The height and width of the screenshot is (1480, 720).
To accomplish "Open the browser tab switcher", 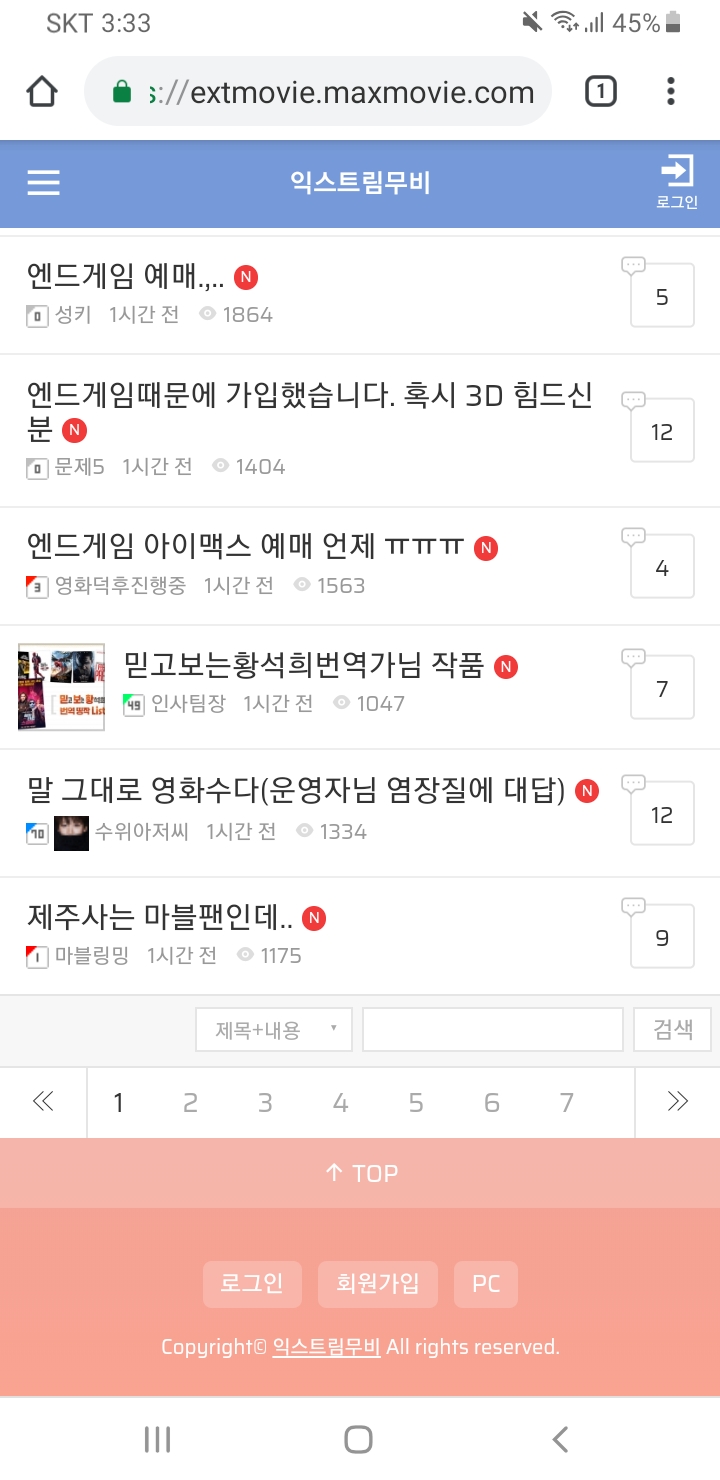I will coord(600,92).
